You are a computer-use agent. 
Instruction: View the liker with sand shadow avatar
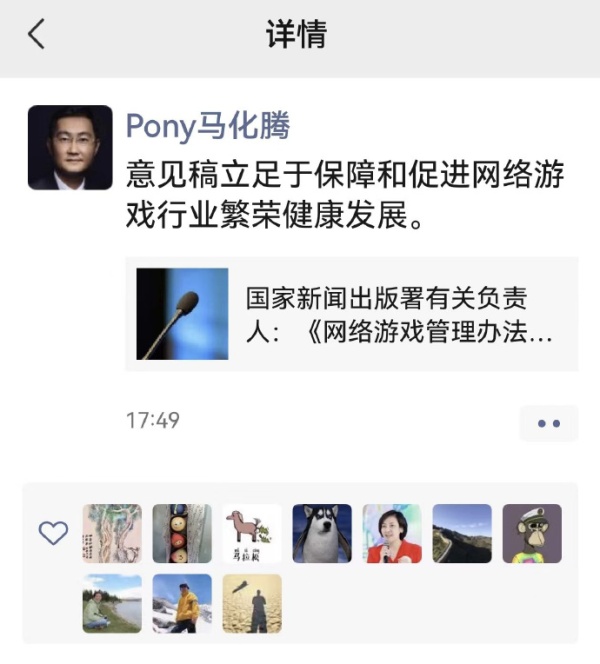click(252, 603)
